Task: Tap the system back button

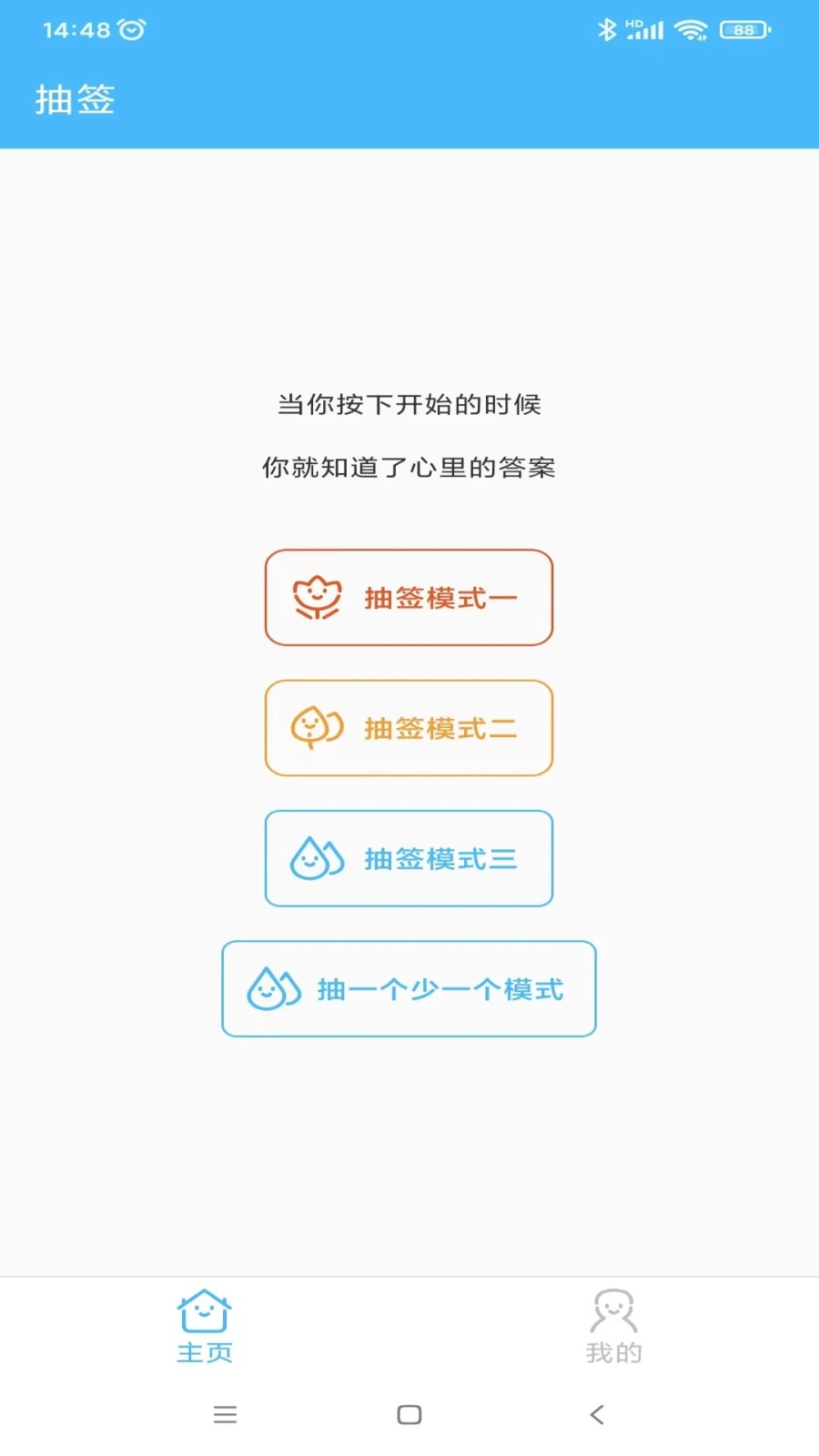Action: (x=597, y=1414)
